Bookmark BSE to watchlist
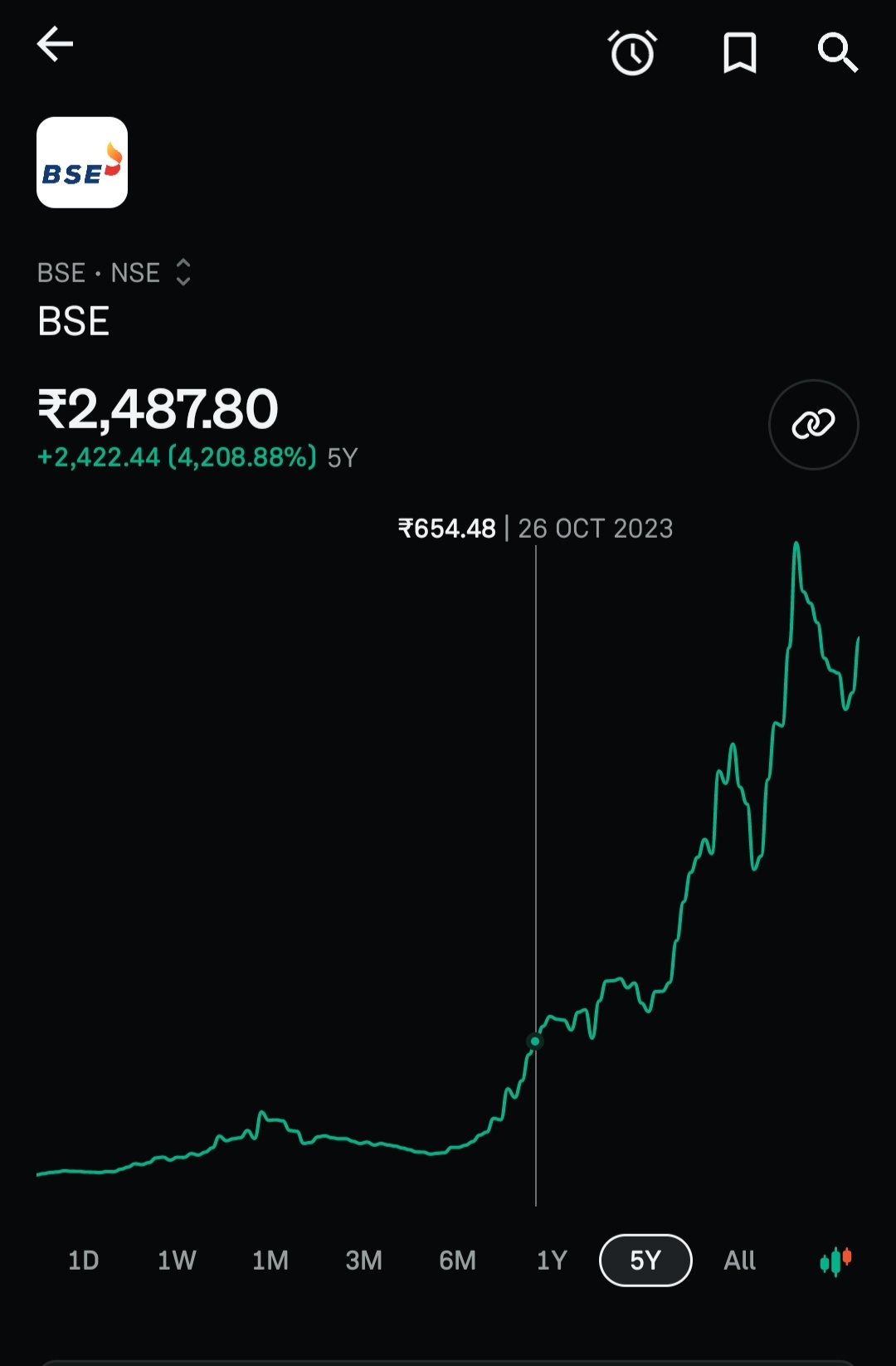This screenshot has height=1366, width=896. pyautogui.click(x=739, y=54)
